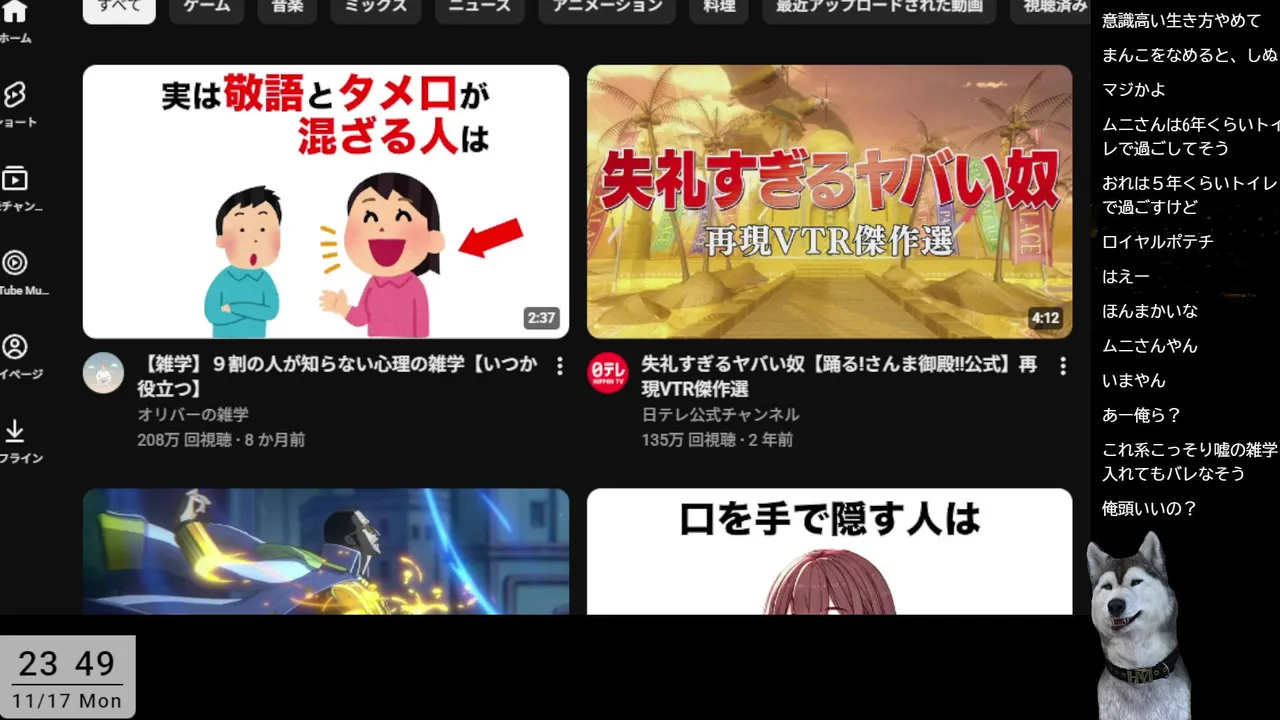The image size is (1280, 720).
Task: Filter by ニュース chip
Action: [478, 8]
